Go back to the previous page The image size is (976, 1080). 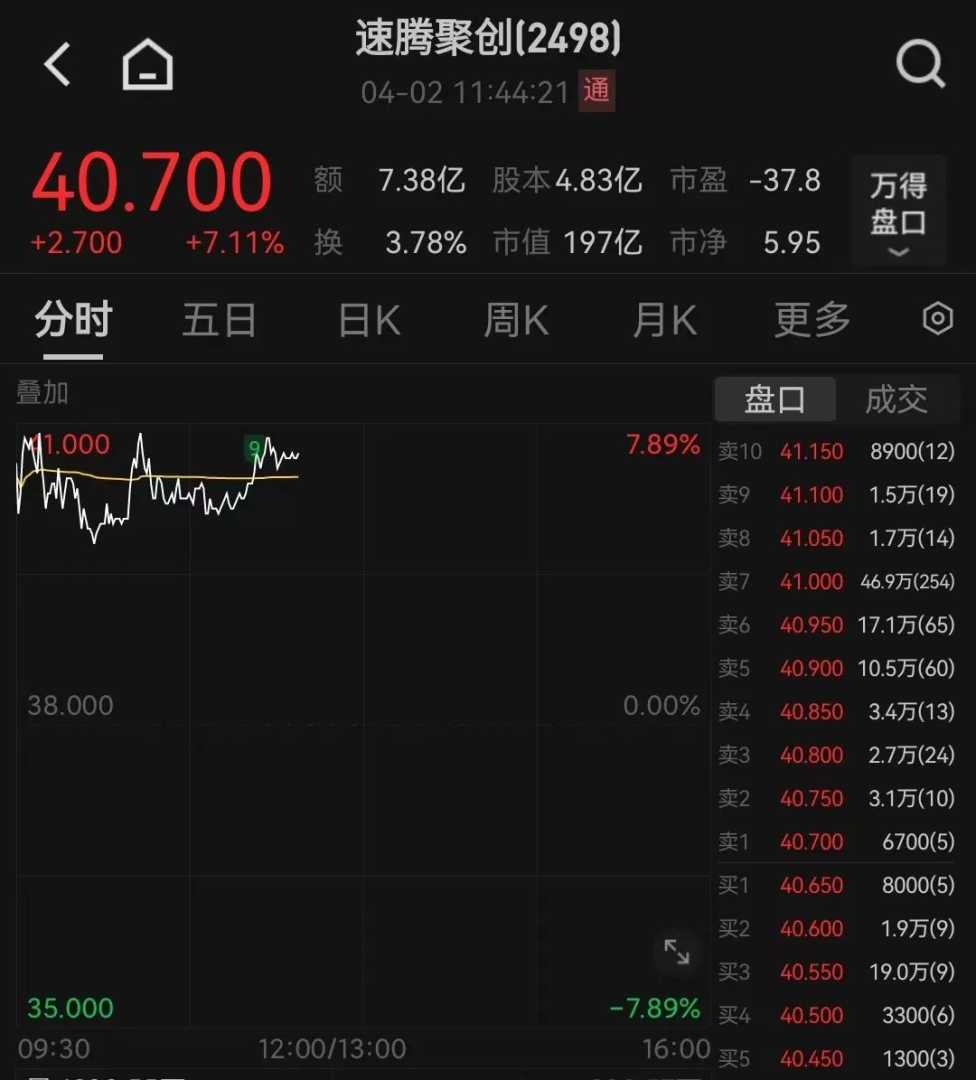coord(58,66)
